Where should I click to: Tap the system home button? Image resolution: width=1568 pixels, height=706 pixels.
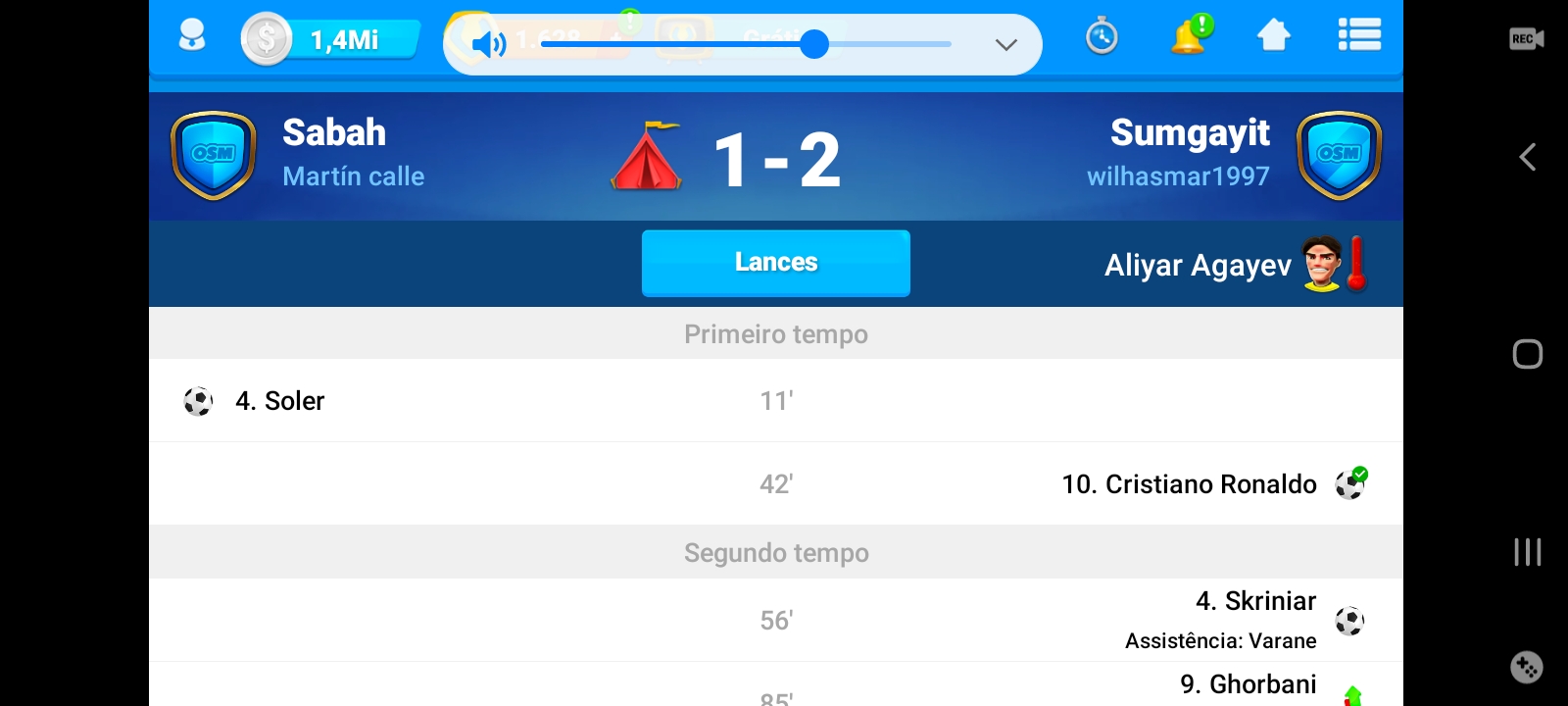point(1527,354)
